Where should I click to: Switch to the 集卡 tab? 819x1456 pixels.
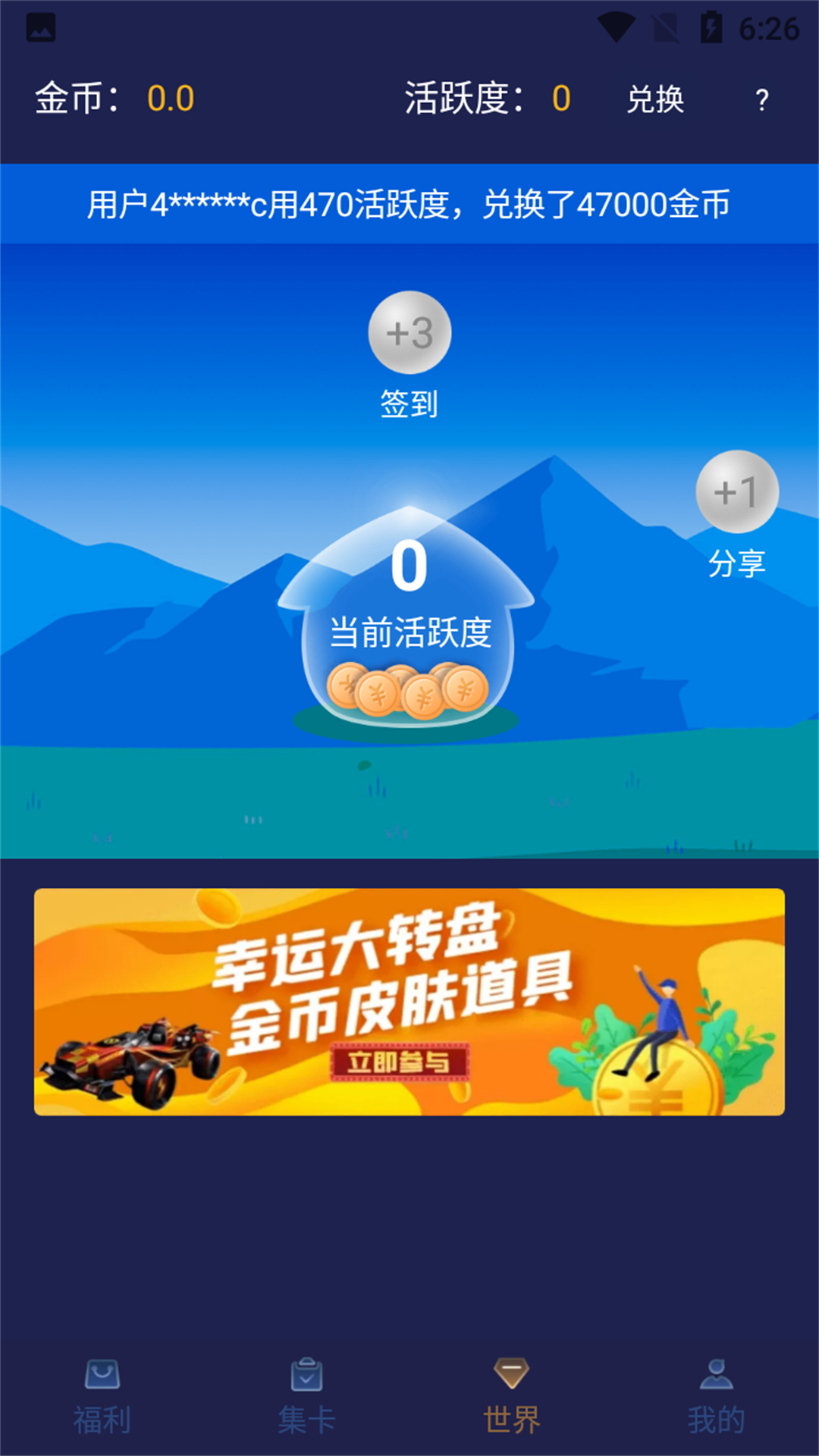coord(307,1397)
